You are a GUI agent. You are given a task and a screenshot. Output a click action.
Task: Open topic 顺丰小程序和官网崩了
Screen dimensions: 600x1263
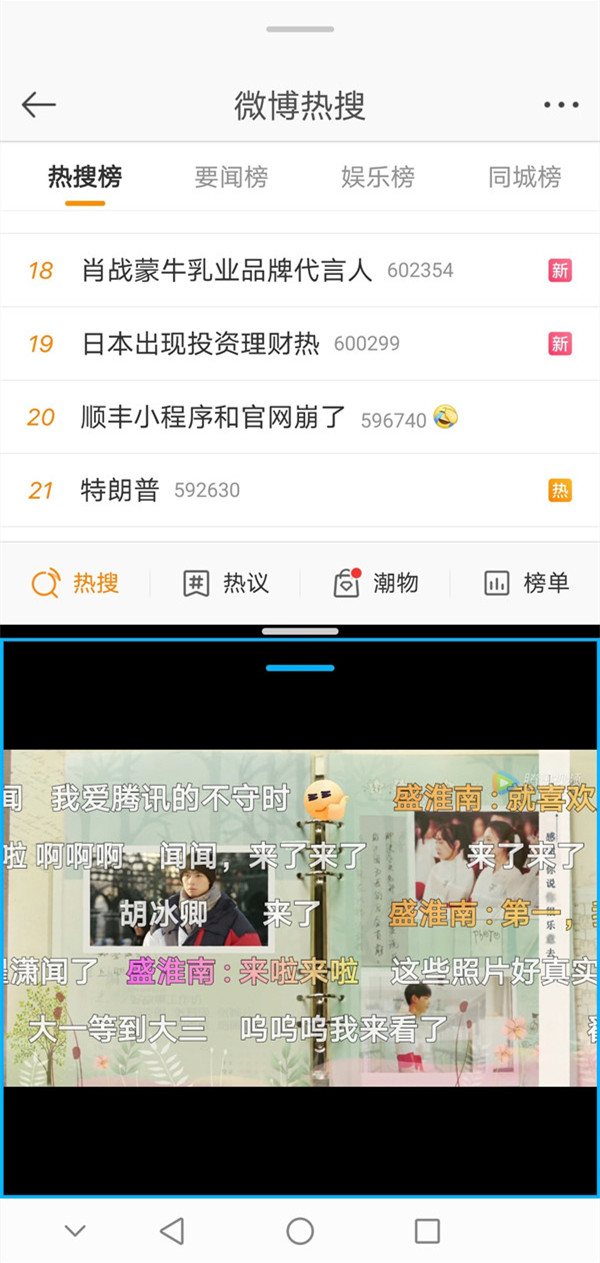(x=213, y=417)
